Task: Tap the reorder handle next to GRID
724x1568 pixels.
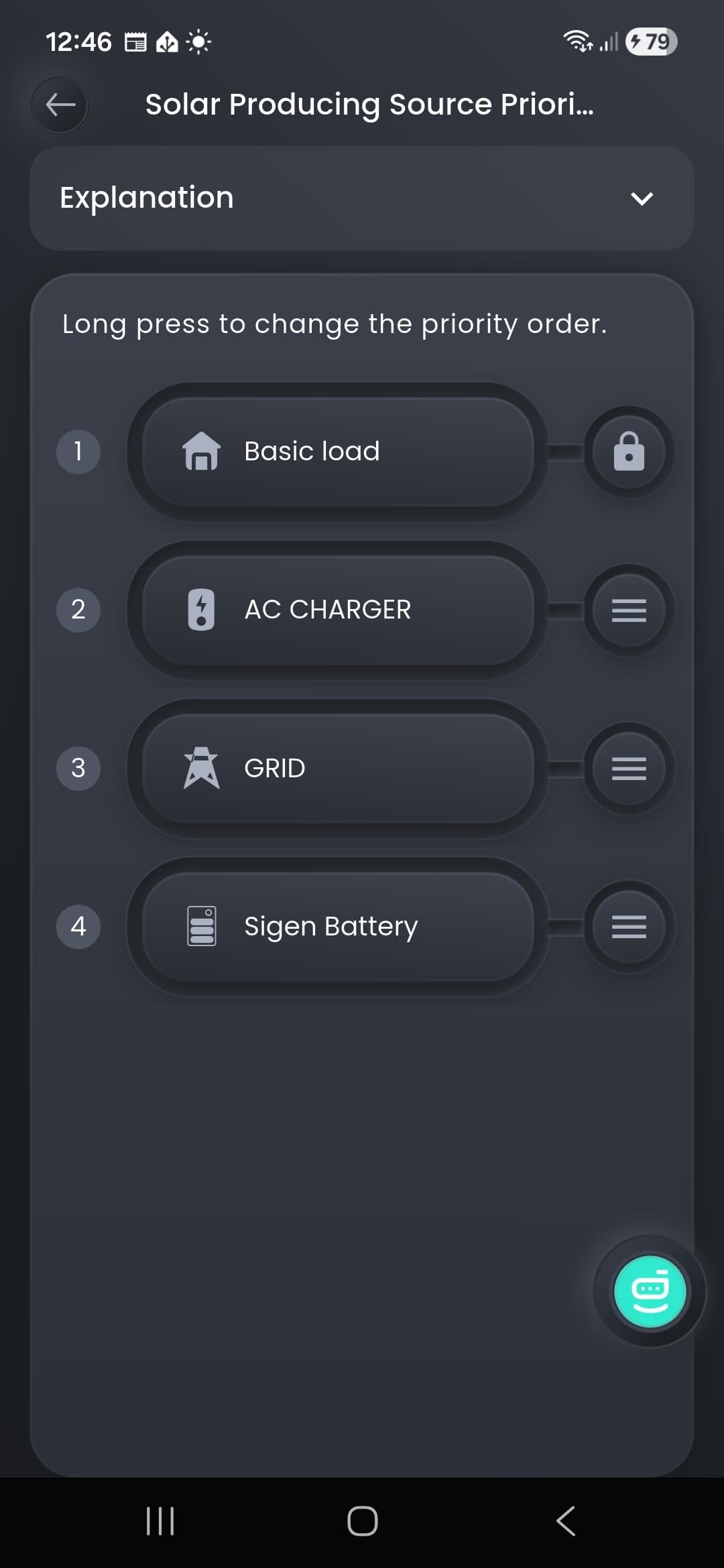Action: [629, 768]
